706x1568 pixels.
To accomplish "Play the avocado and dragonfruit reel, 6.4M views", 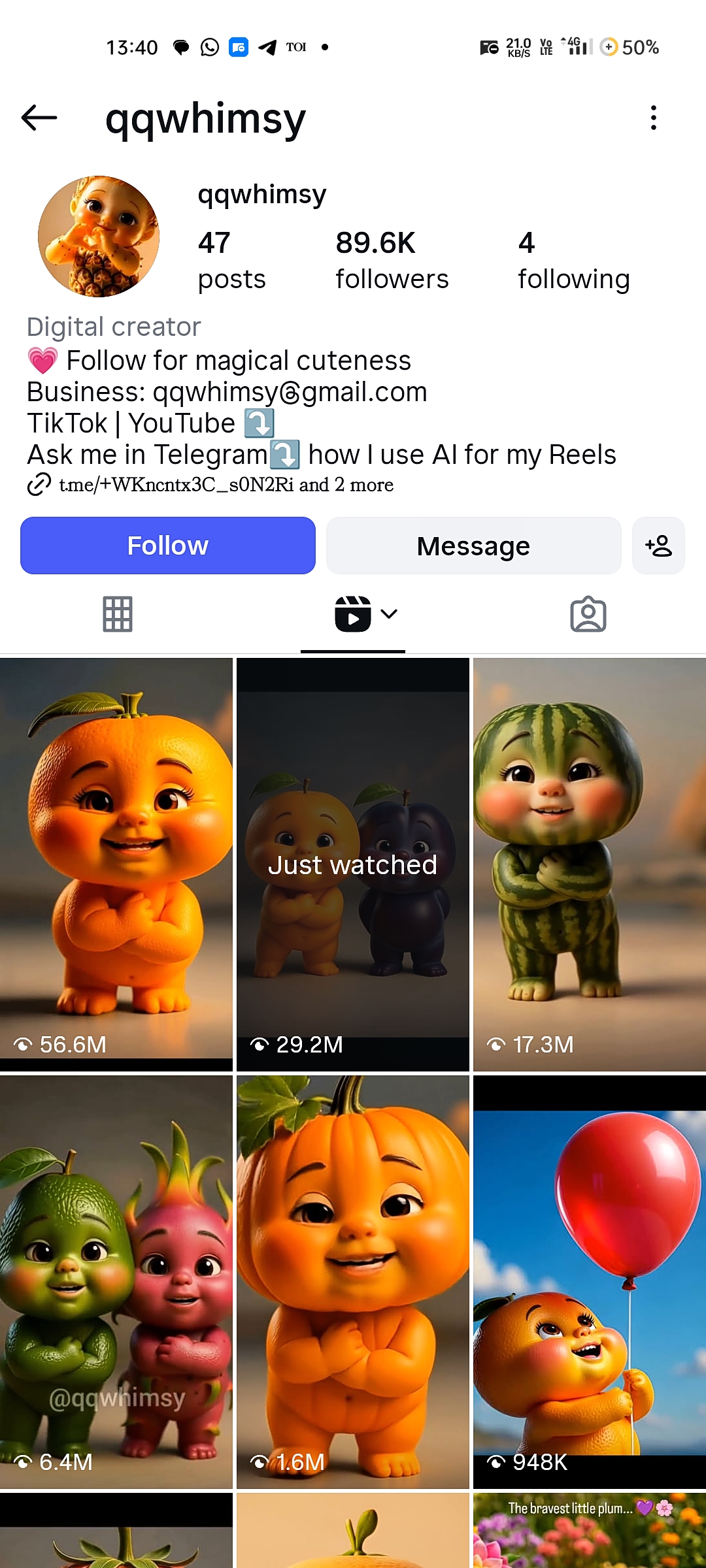I will coord(116,1281).
